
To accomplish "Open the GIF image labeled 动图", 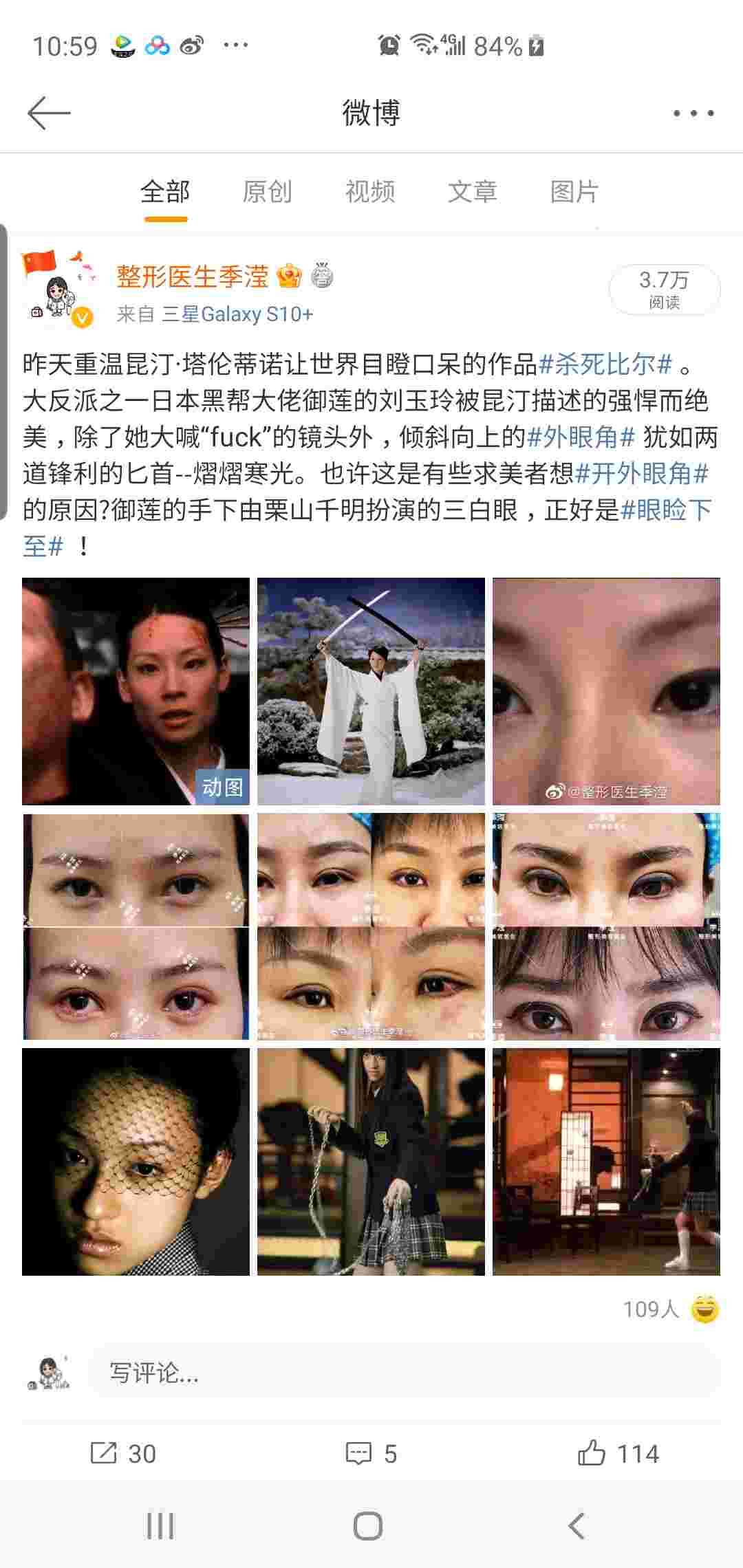I will [x=136, y=691].
